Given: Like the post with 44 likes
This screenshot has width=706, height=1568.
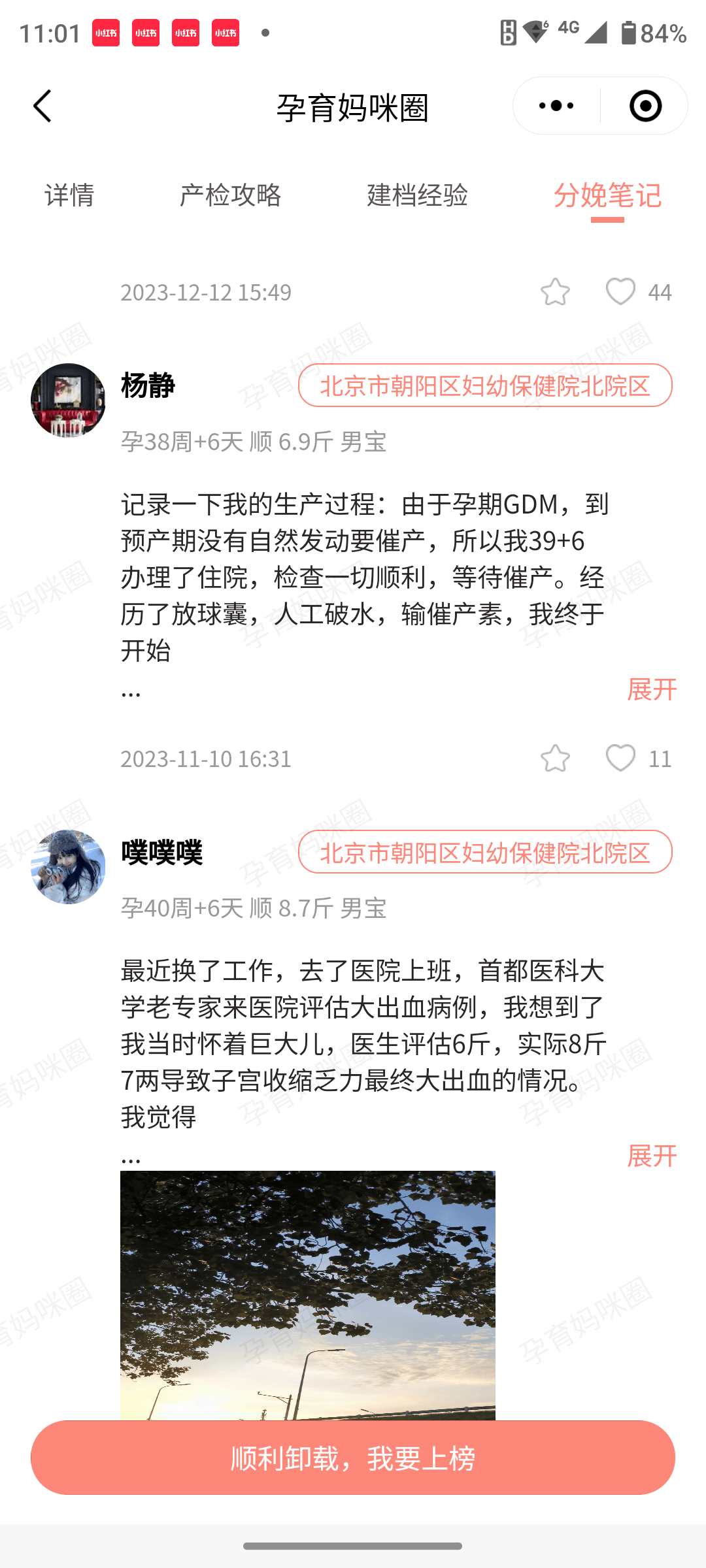Looking at the screenshot, I should pos(620,291).
